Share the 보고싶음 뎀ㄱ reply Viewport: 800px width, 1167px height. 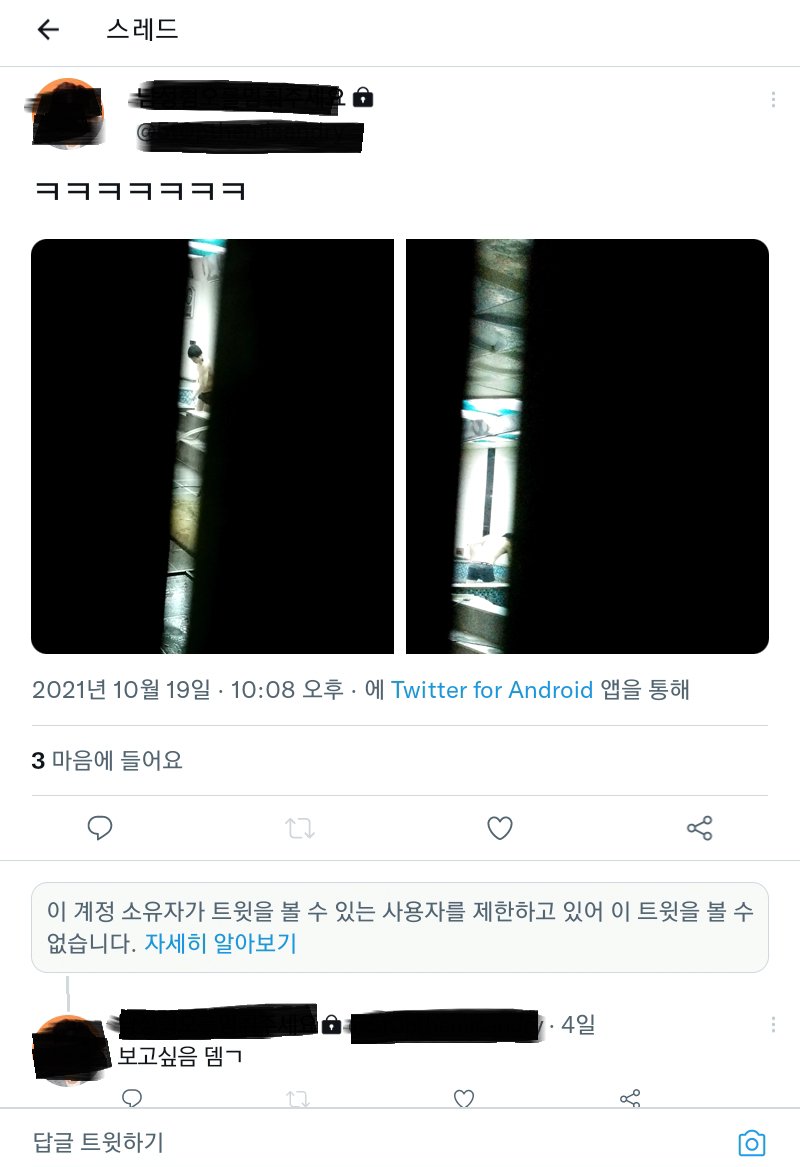tap(630, 1098)
